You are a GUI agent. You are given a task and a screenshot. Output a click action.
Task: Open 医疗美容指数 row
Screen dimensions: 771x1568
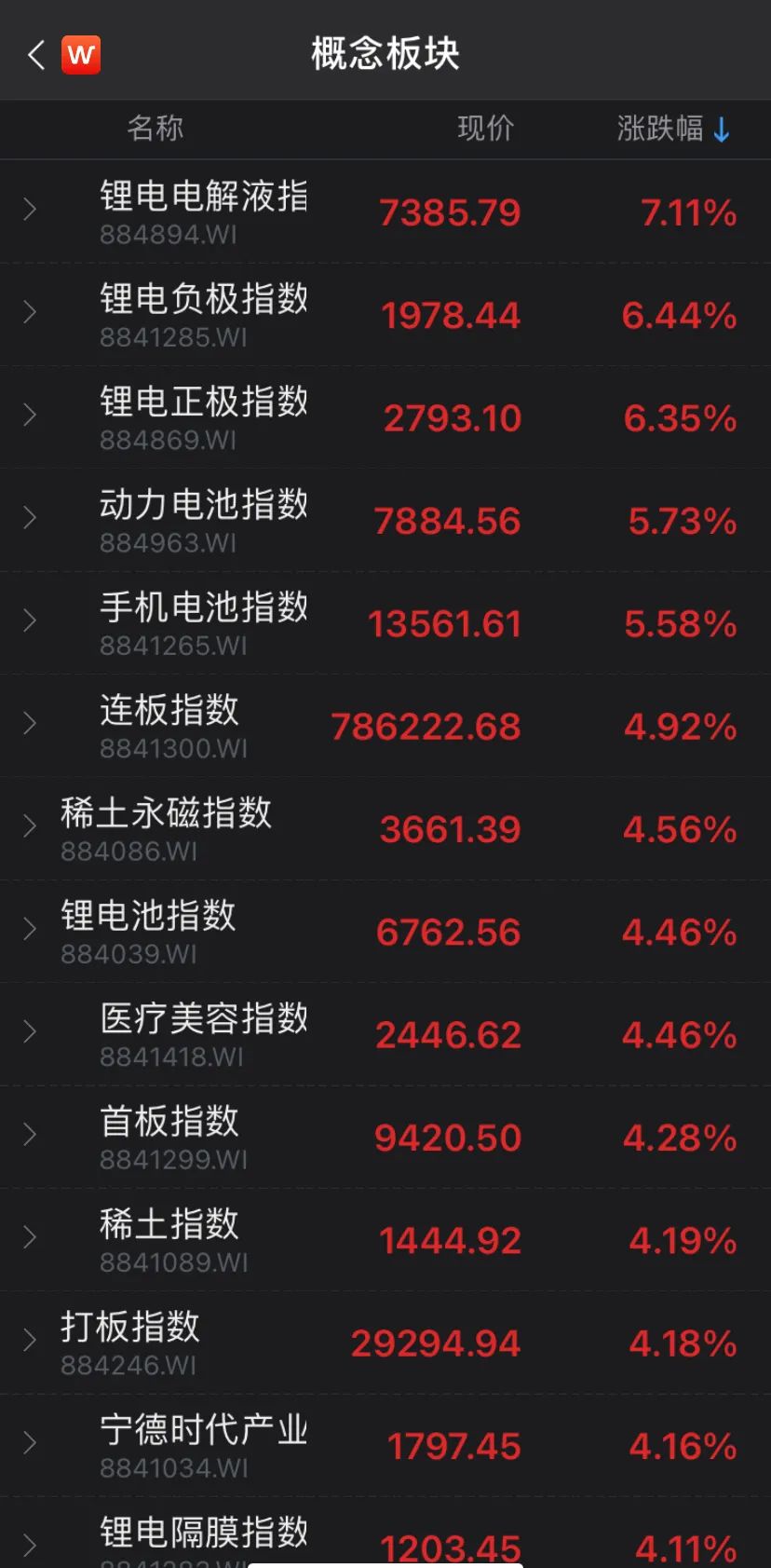point(385,1032)
